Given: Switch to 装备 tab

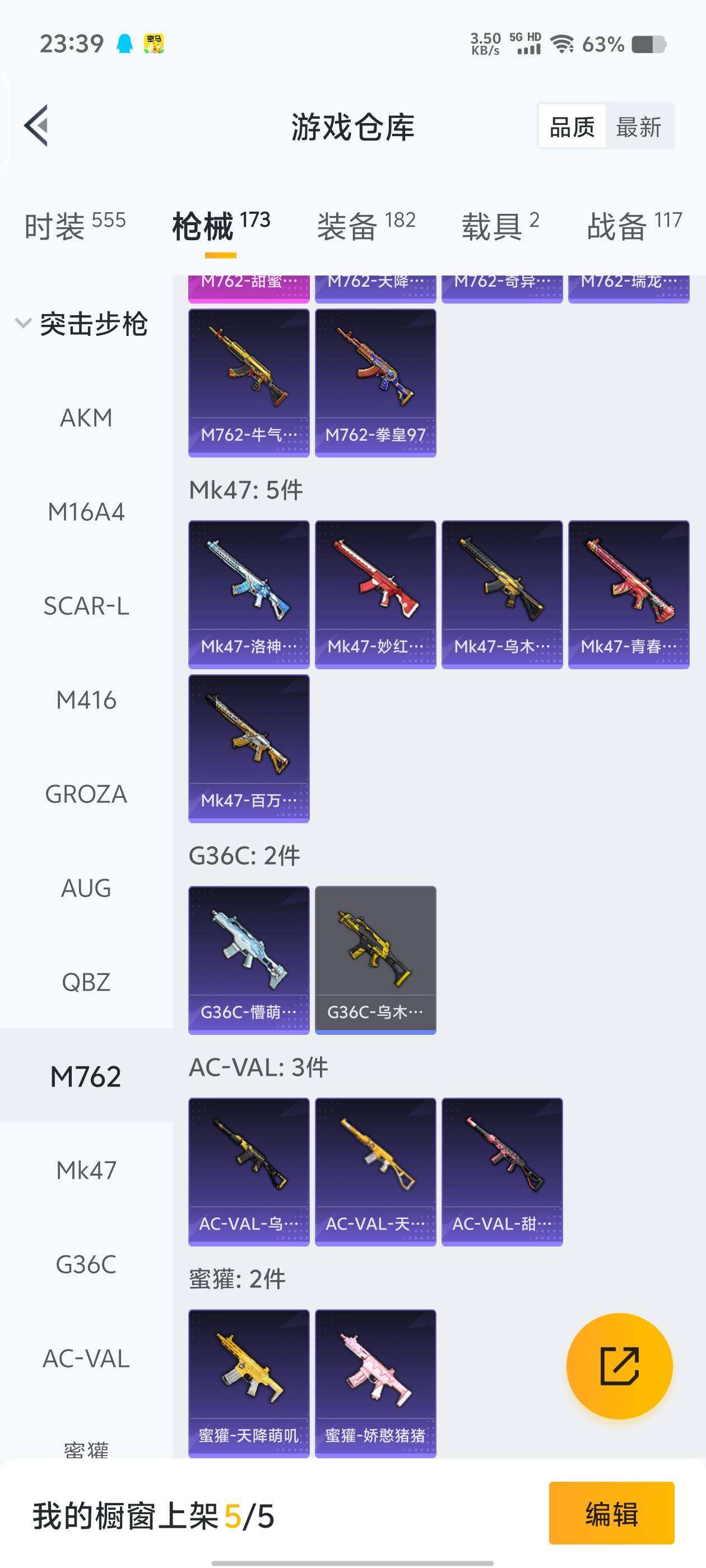Looking at the screenshot, I should 365,226.
